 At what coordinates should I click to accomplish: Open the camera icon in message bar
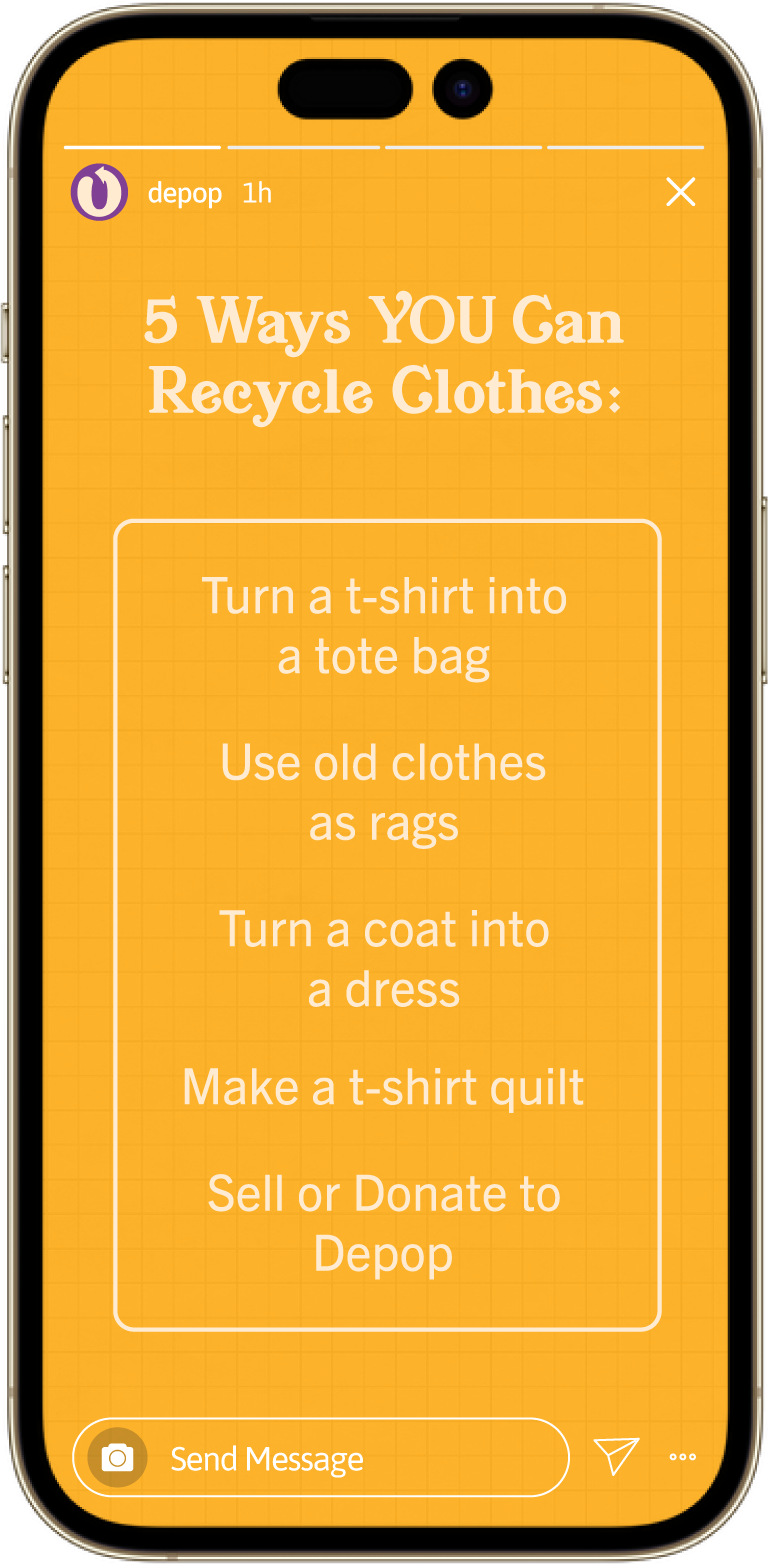tap(117, 1457)
